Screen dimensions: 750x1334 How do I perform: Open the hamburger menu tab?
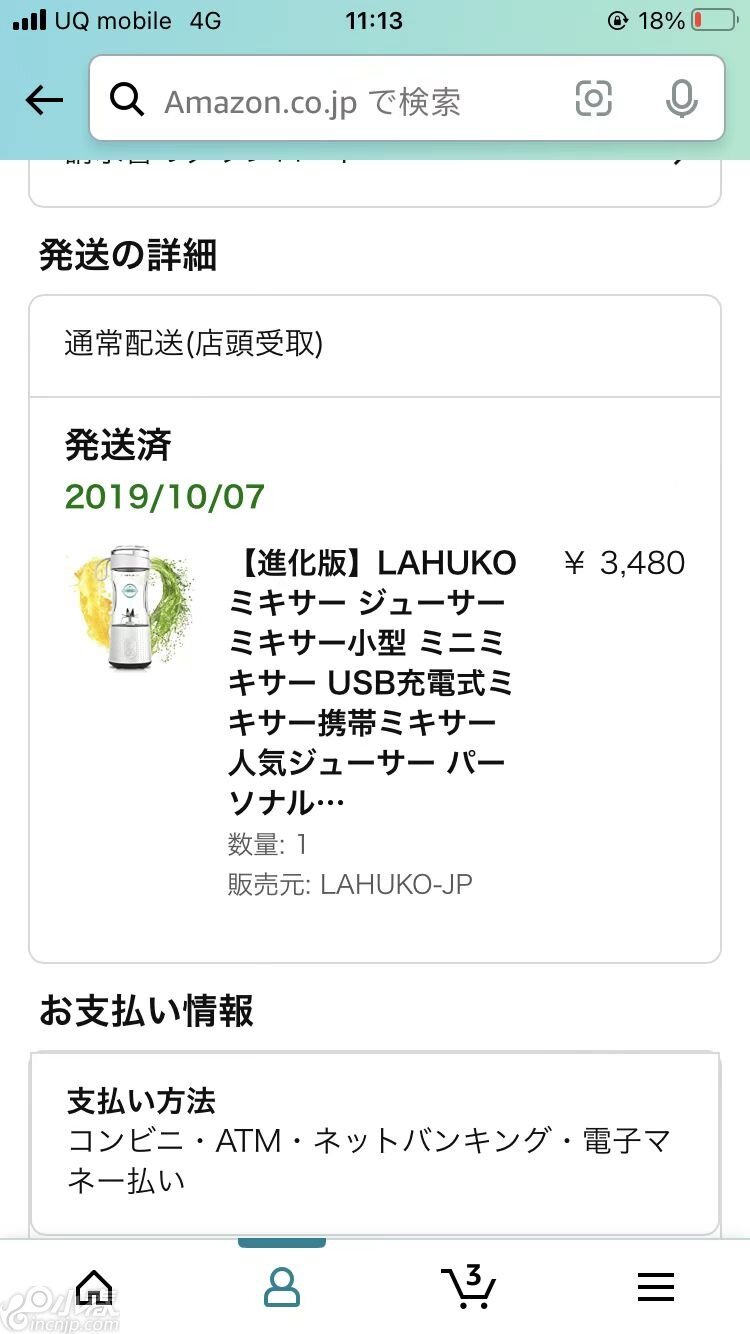click(x=656, y=1286)
